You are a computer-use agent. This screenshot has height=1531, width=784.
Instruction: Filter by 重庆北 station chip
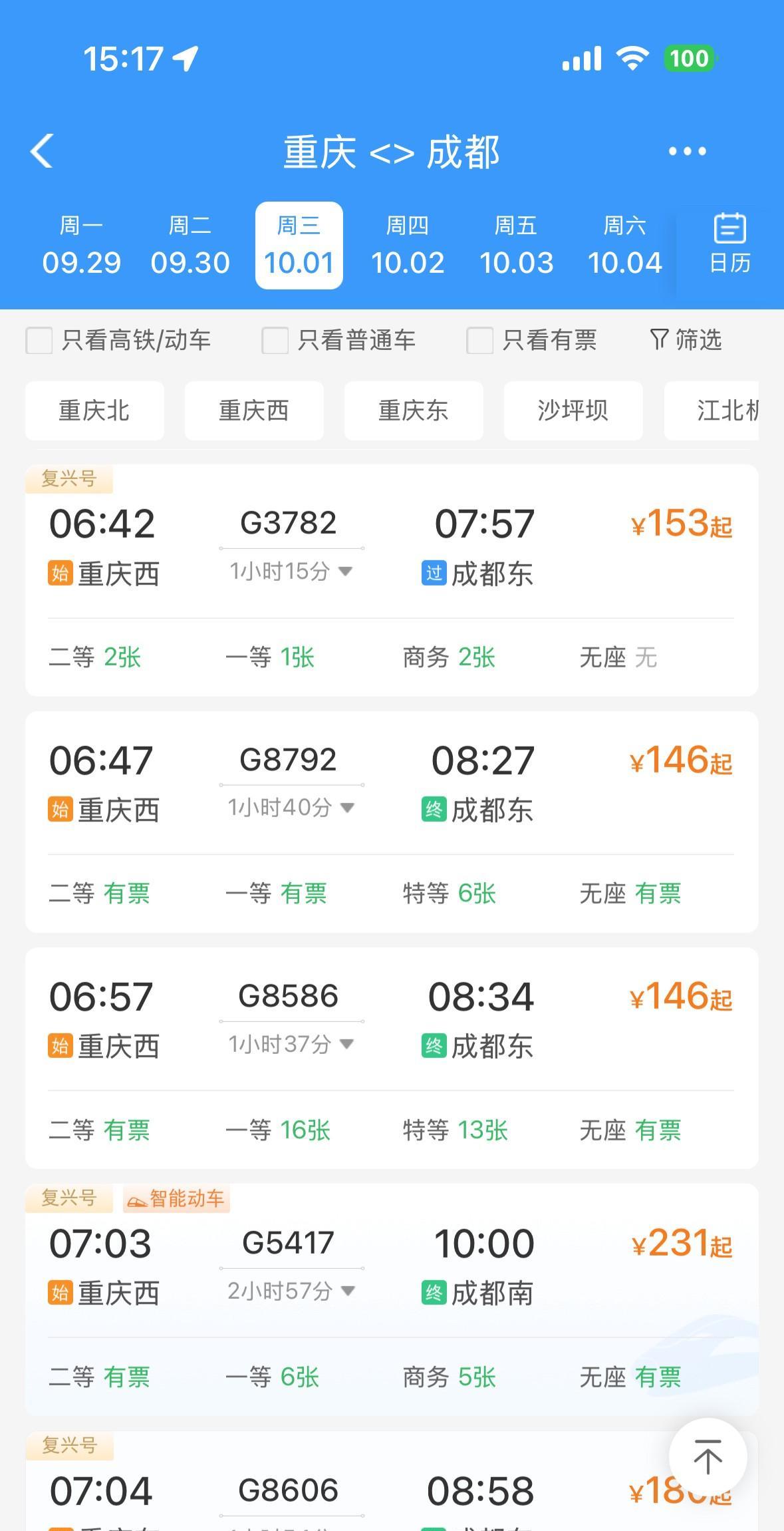[x=94, y=411]
